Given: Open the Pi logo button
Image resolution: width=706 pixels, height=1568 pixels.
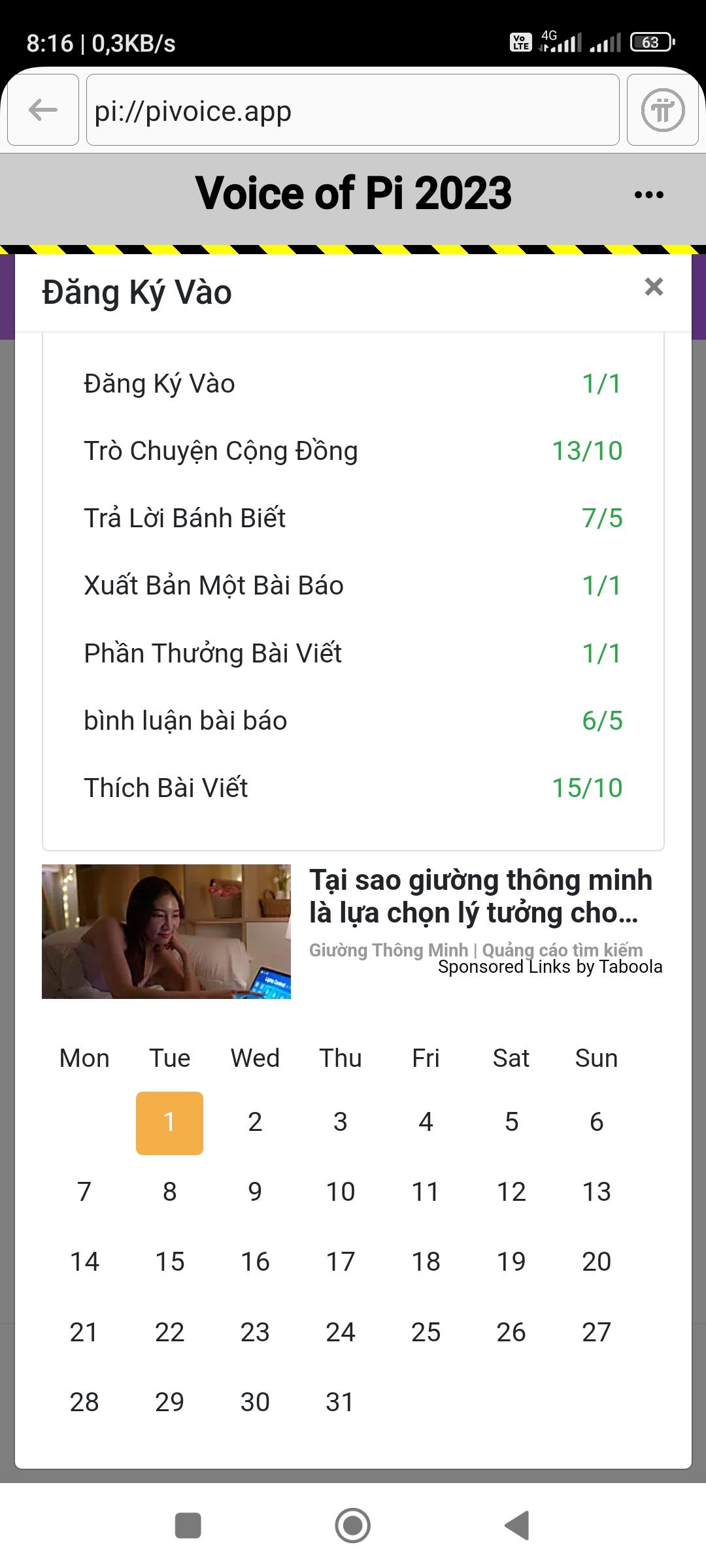Looking at the screenshot, I should tap(662, 110).
